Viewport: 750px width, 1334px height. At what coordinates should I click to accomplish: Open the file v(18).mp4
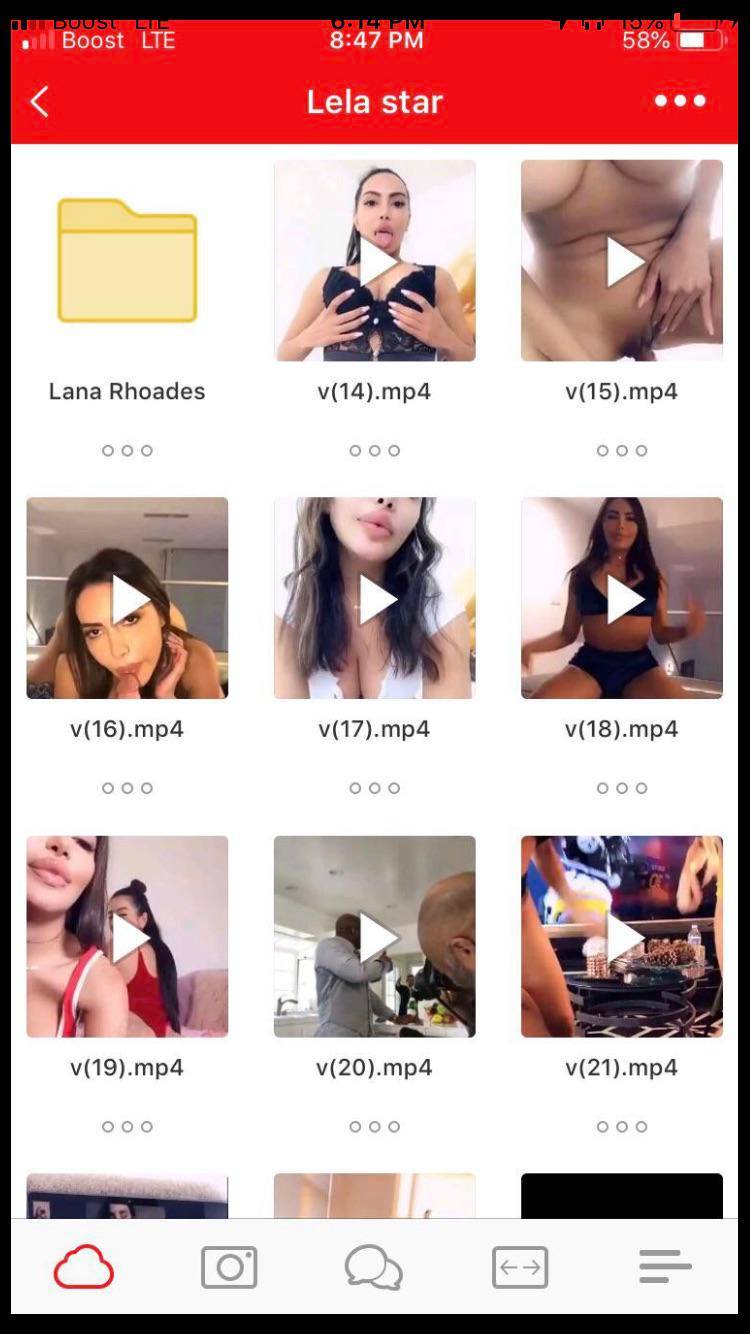[622, 598]
